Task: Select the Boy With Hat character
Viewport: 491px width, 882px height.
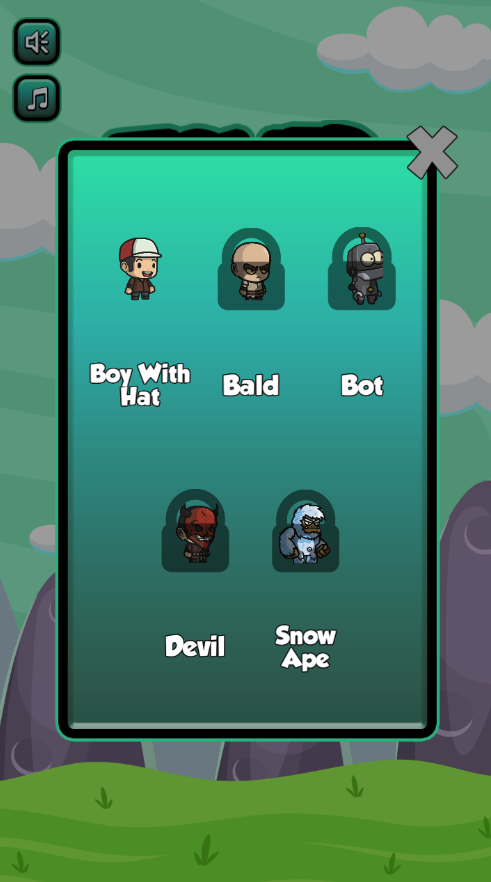Action: point(140,268)
